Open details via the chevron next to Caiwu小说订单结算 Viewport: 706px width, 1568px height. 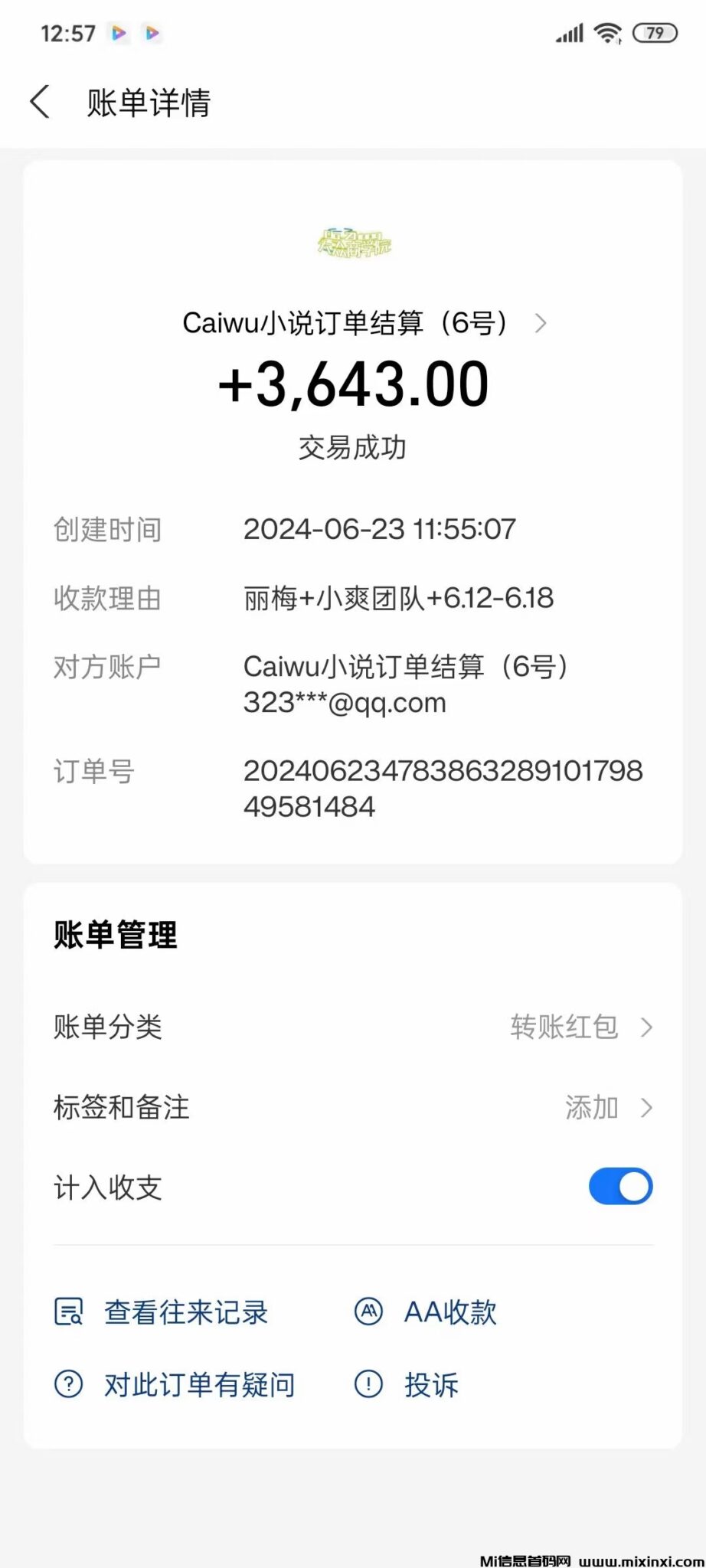point(541,324)
